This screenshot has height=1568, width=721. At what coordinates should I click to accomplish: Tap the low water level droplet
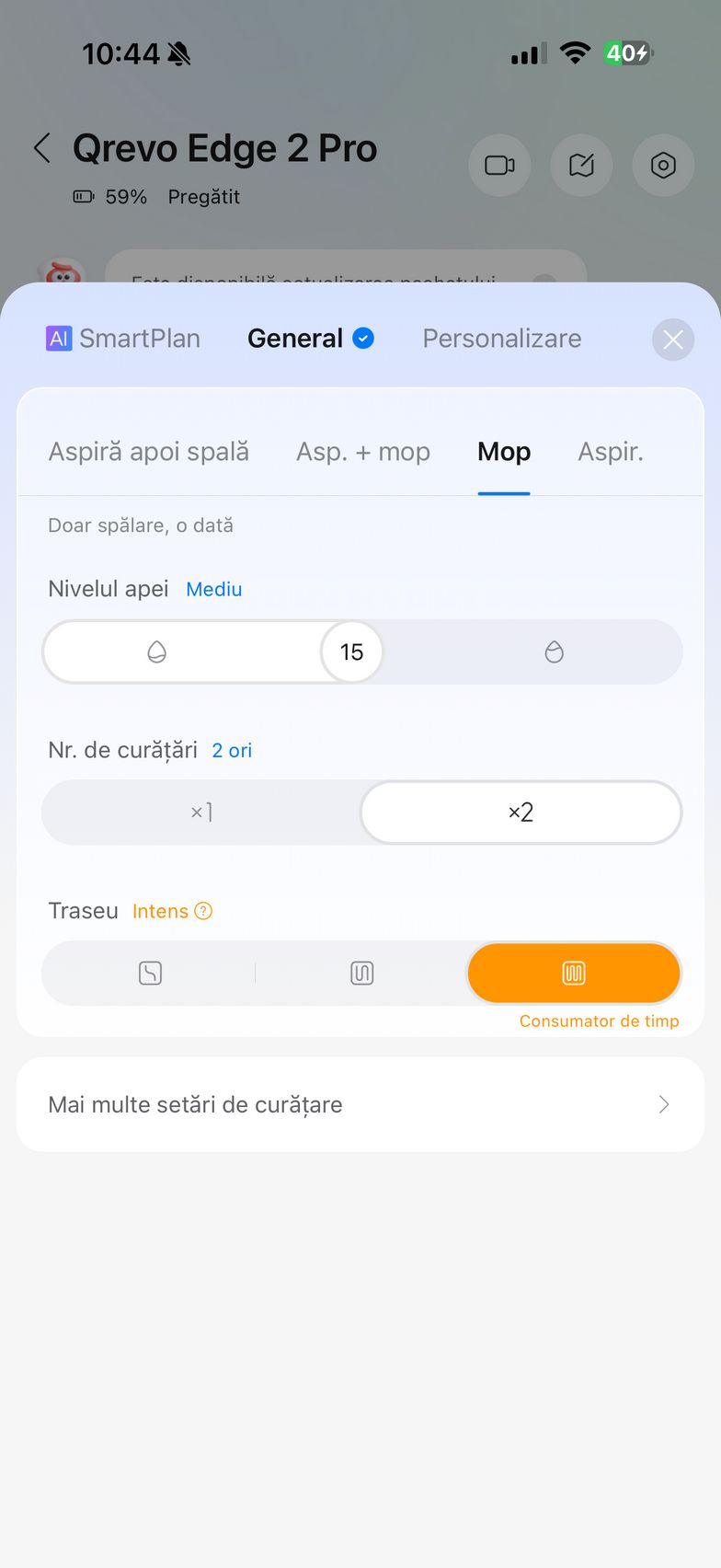coord(156,652)
